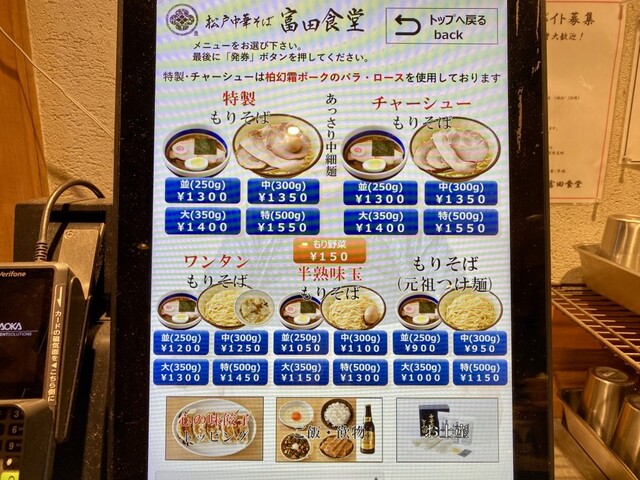
Task: Order 半熟味玉もりそば 中(300g) ¥1100
Action: pos(358,343)
